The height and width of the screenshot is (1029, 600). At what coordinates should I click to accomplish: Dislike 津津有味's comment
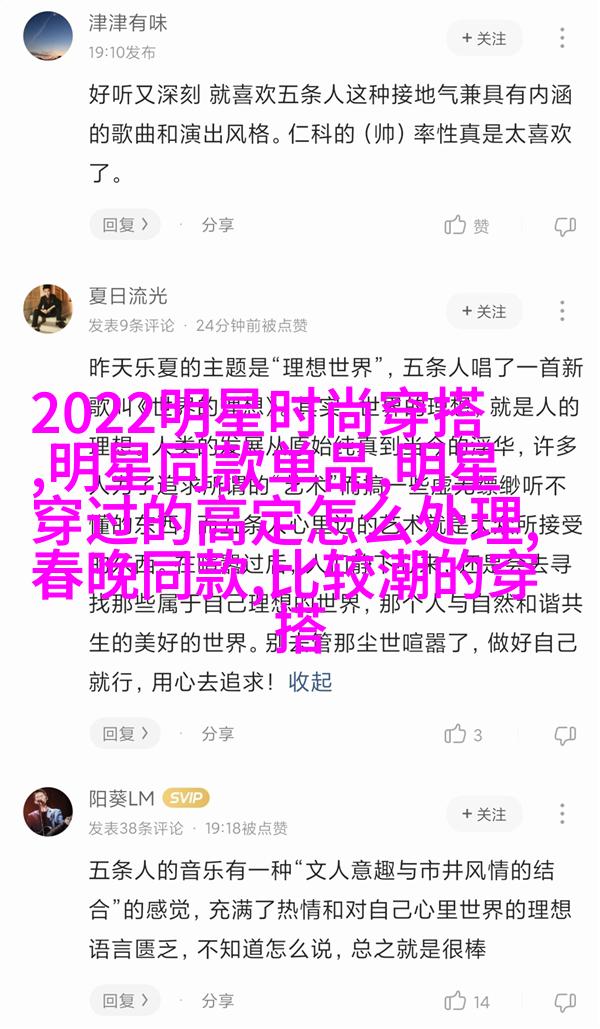tap(565, 225)
